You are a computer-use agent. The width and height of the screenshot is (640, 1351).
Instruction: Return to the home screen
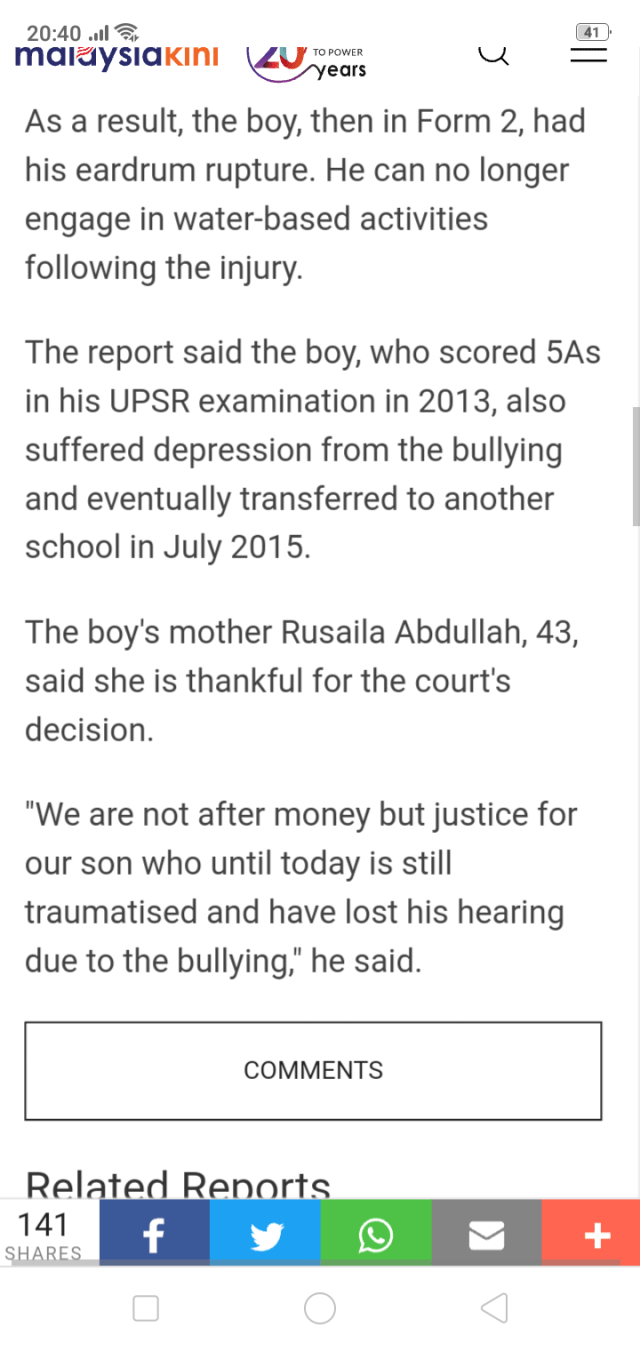[320, 1308]
